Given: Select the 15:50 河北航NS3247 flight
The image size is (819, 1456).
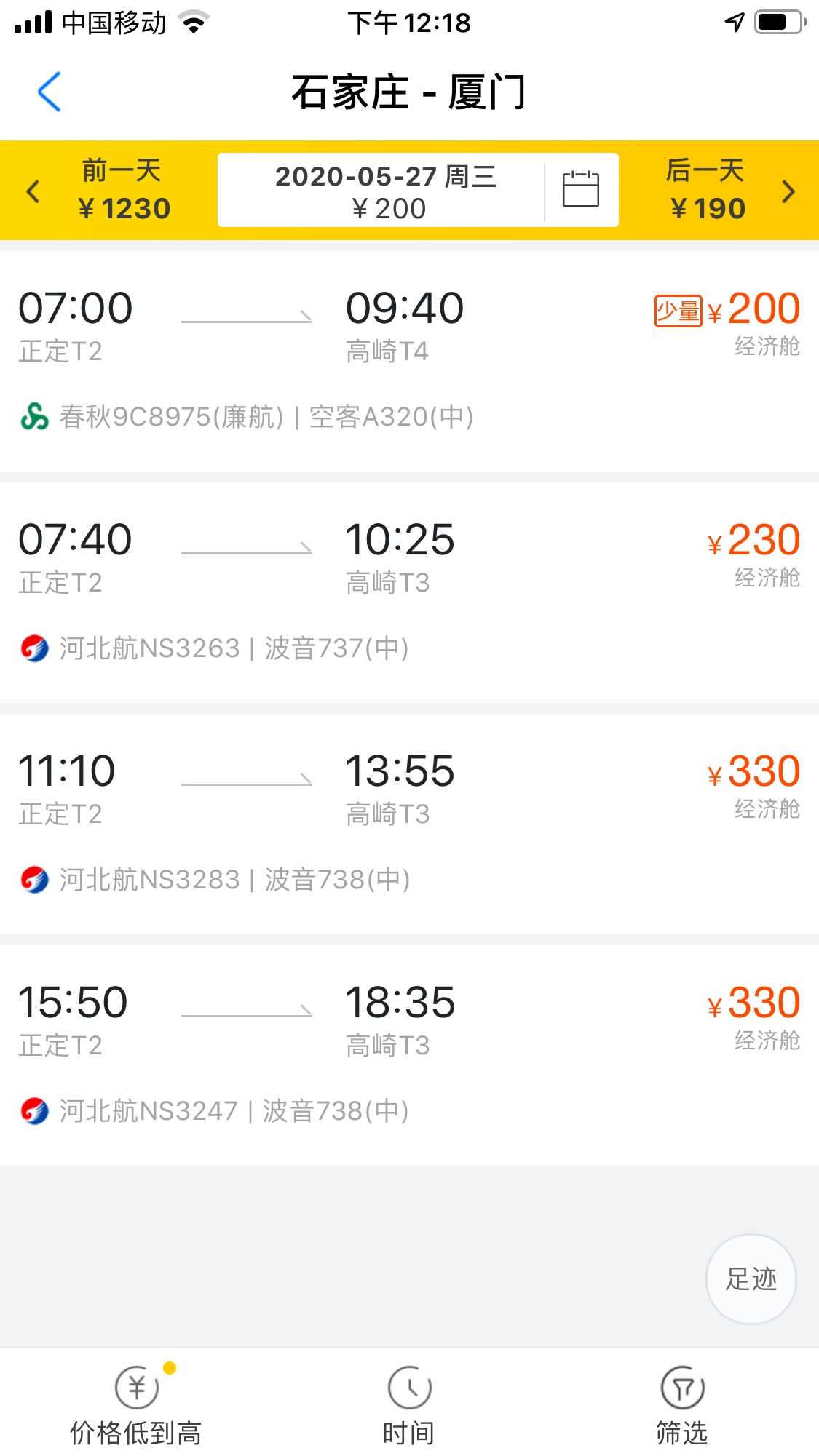Looking at the screenshot, I should pos(409,1055).
